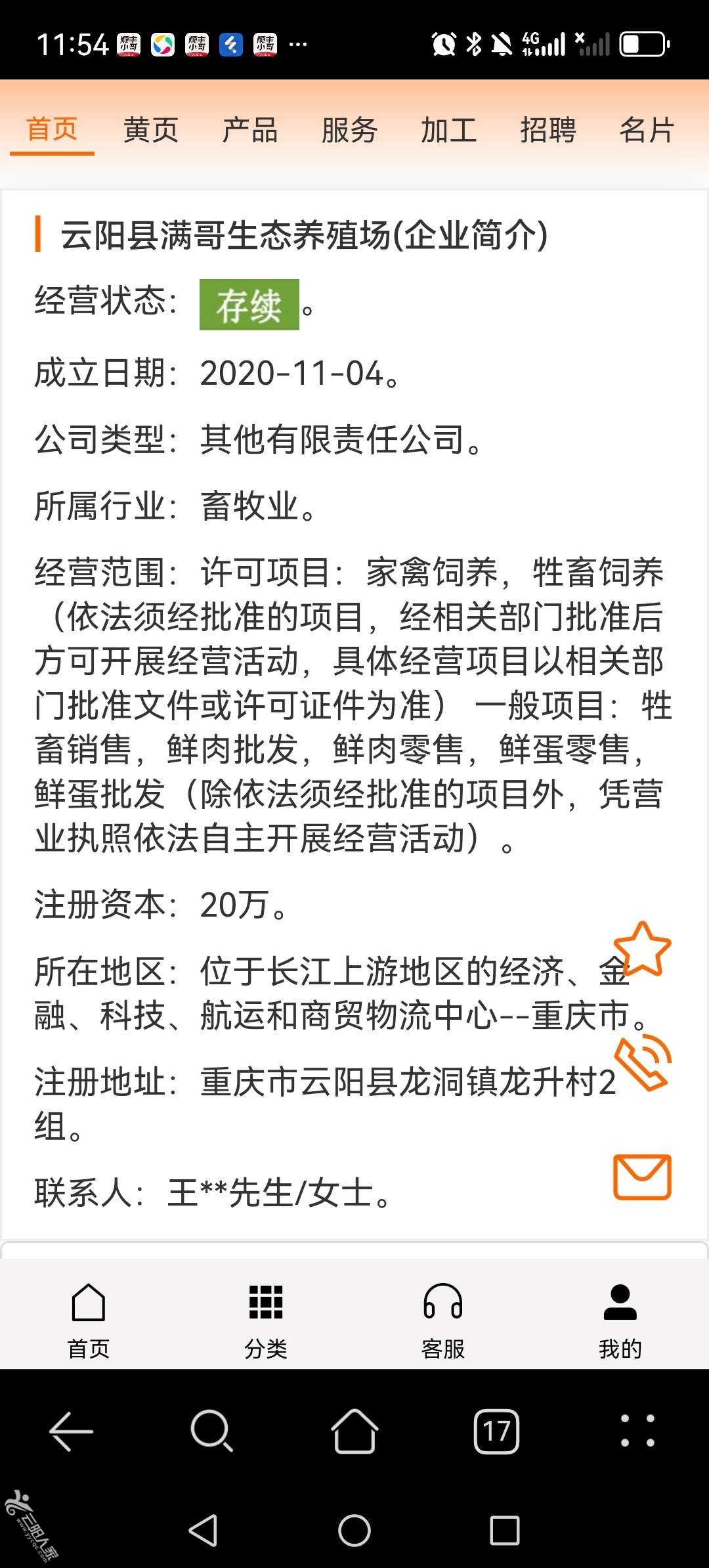
Task: Go back with the browser back arrow
Action: click(71, 1431)
